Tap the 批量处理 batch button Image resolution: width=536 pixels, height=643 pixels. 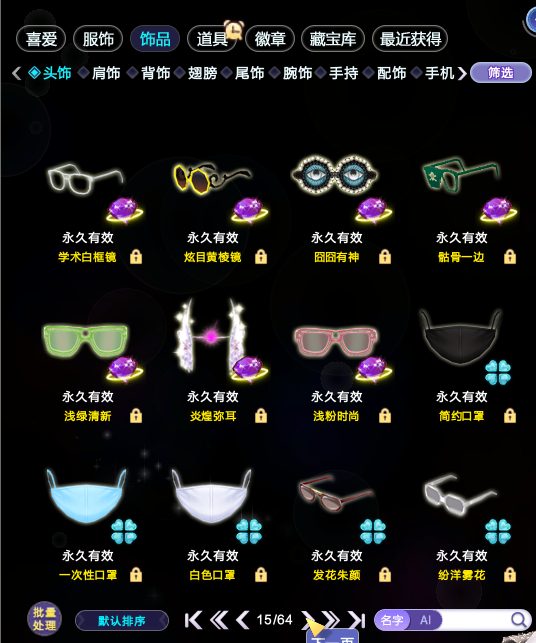click(x=44, y=619)
